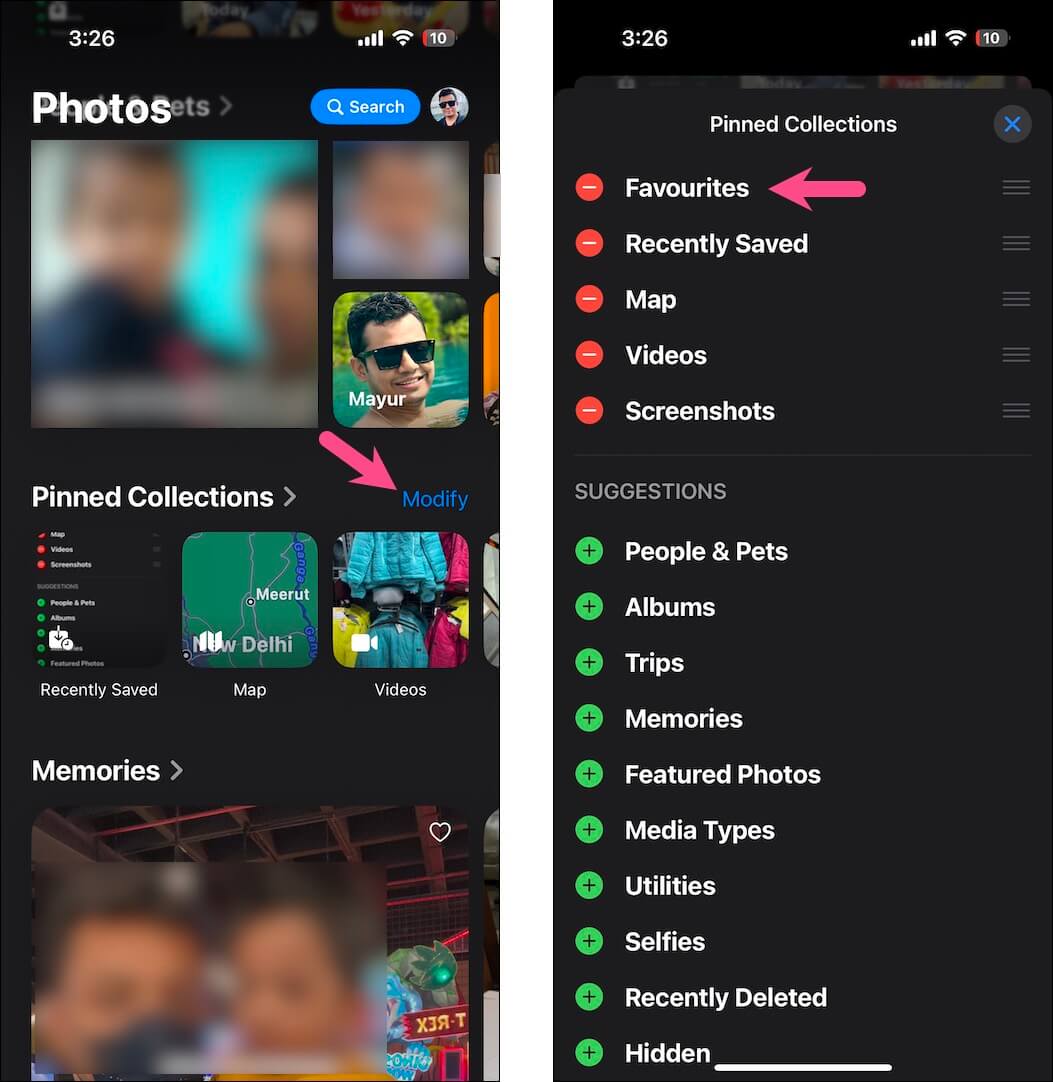The height and width of the screenshot is (1082, 1053).
Task: Remove Screenshots from pinned collections
Action: [590, 411]
